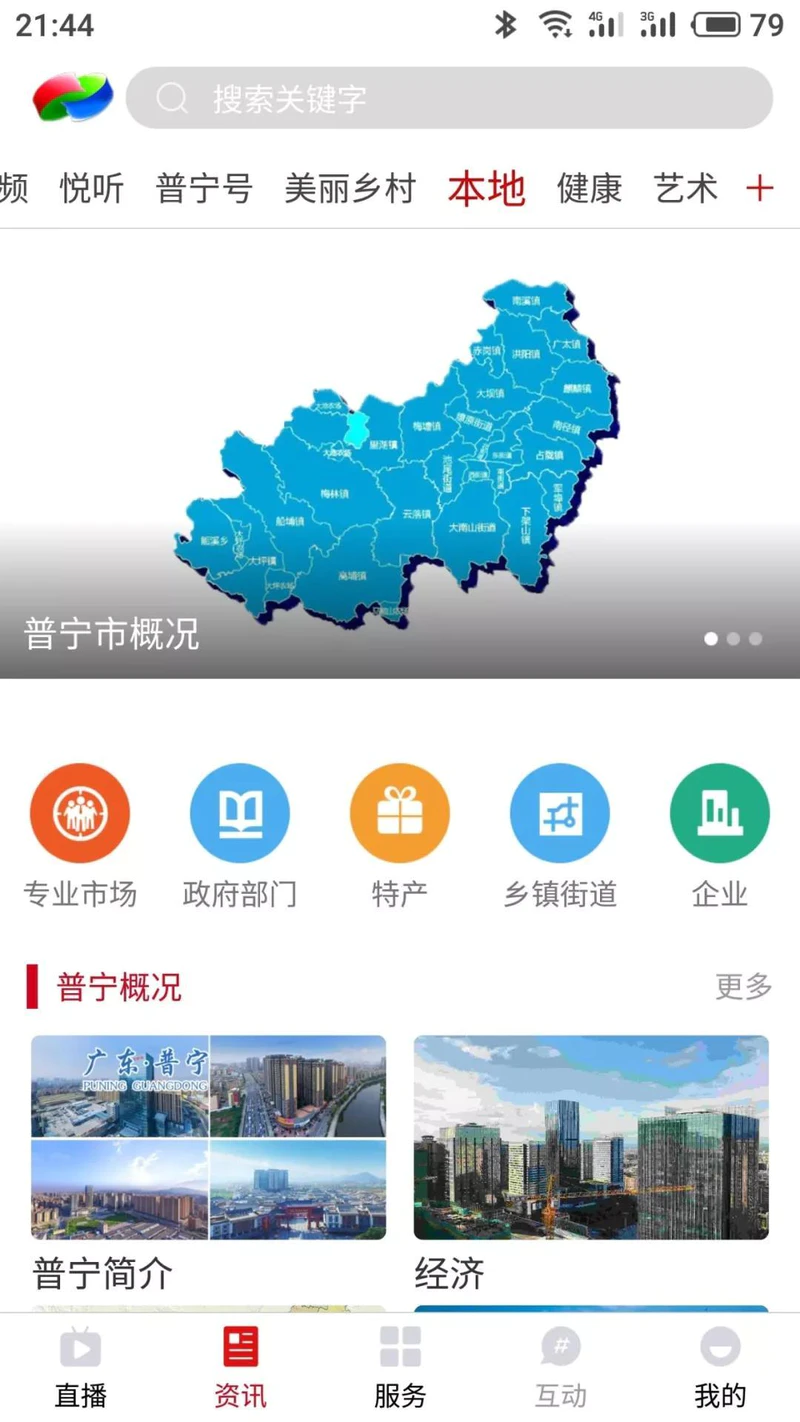The image size is (800, 1422).
Task: Tap 更多 next to 普宁概况
Action: (743, 987)
